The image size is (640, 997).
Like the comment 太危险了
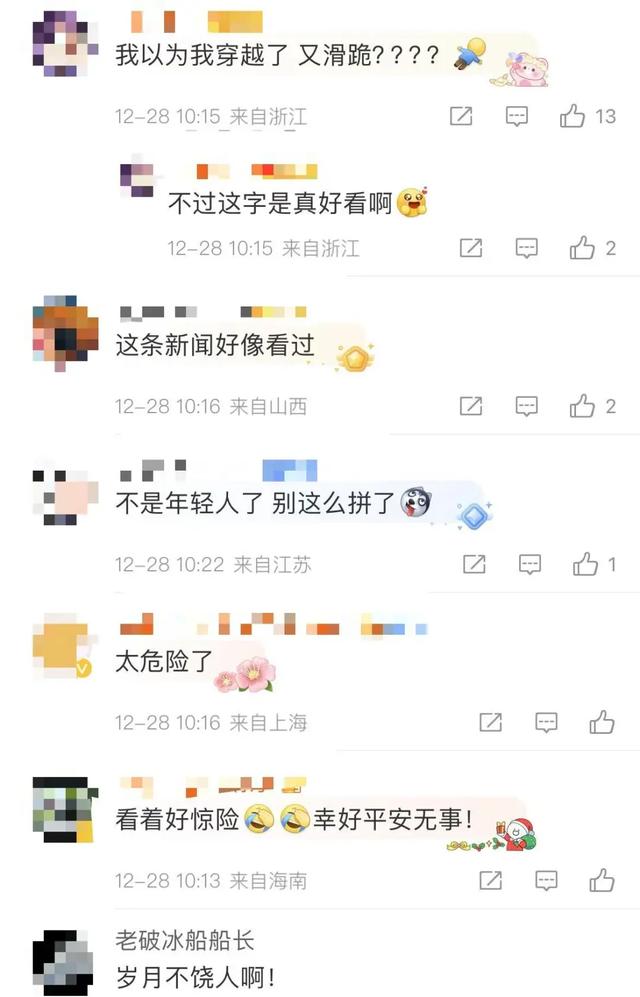pos(602,721)
